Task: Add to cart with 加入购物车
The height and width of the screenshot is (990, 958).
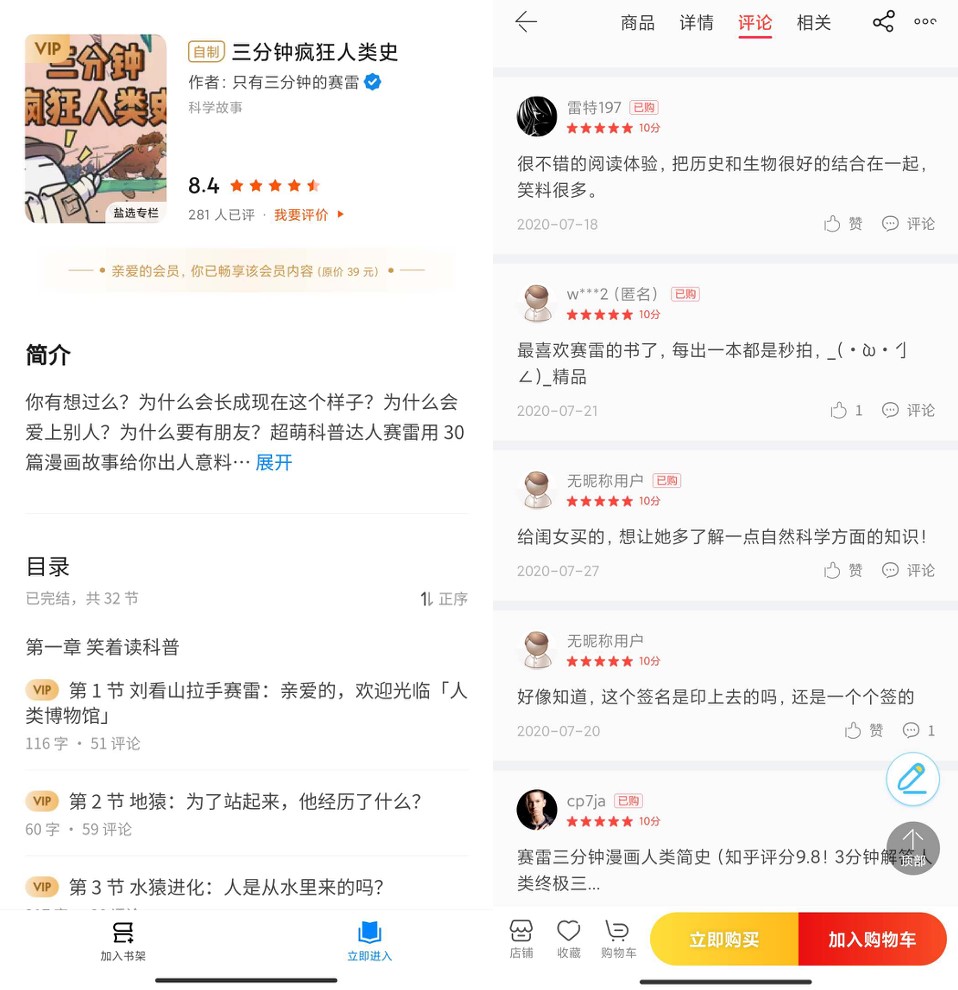Action: (872, 940)
